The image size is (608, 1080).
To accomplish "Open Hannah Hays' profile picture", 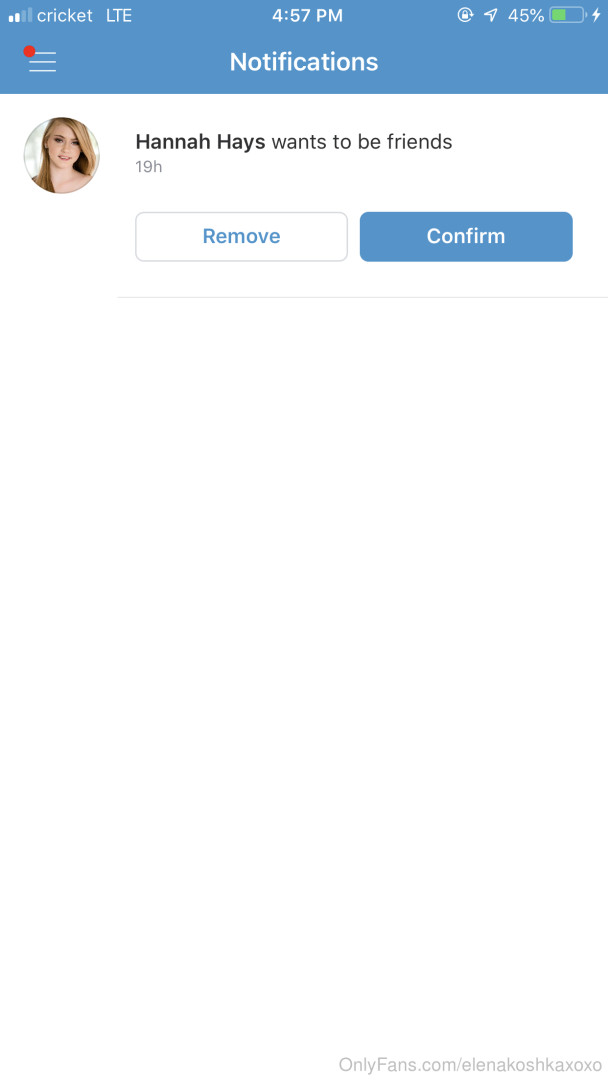I will pos(62,155).
